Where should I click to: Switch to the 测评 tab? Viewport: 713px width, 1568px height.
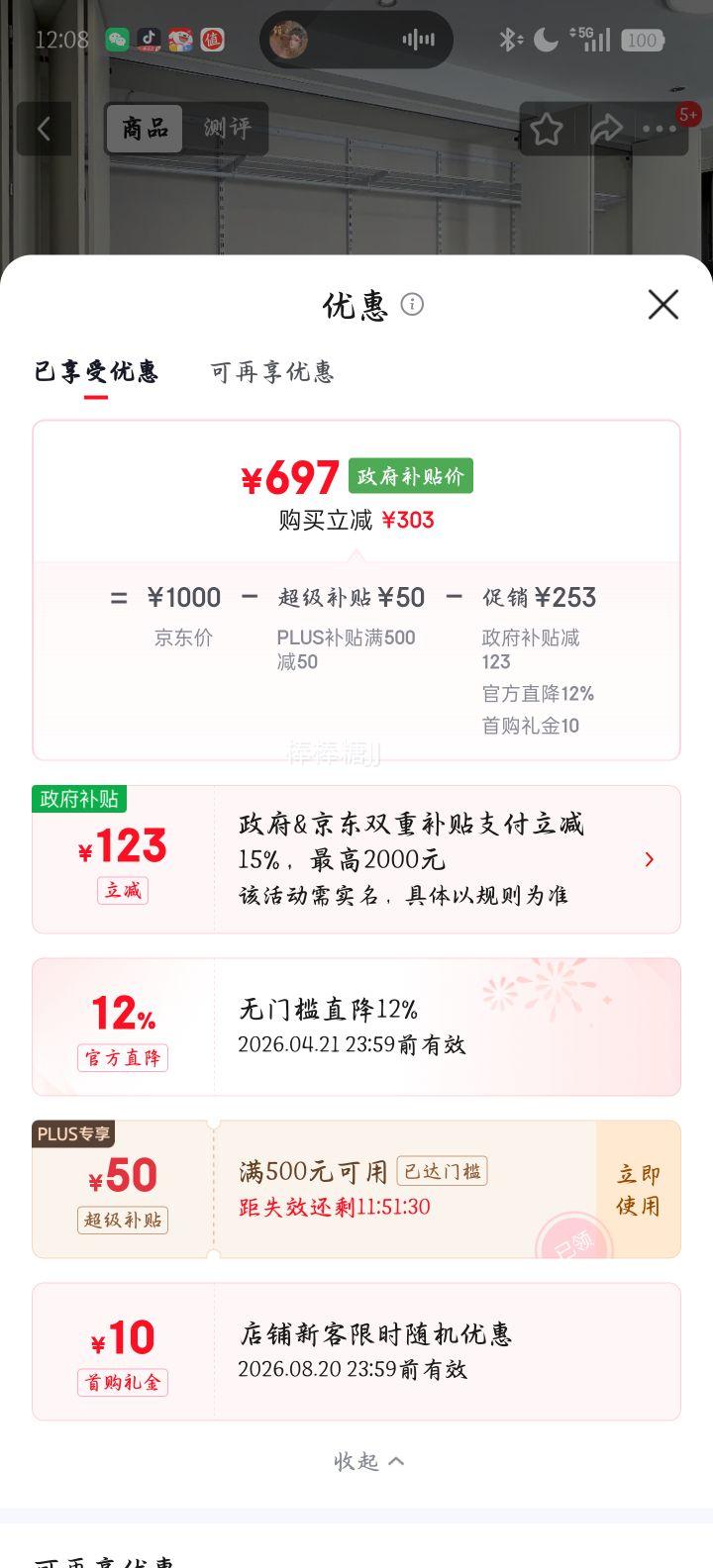(229, 129)
